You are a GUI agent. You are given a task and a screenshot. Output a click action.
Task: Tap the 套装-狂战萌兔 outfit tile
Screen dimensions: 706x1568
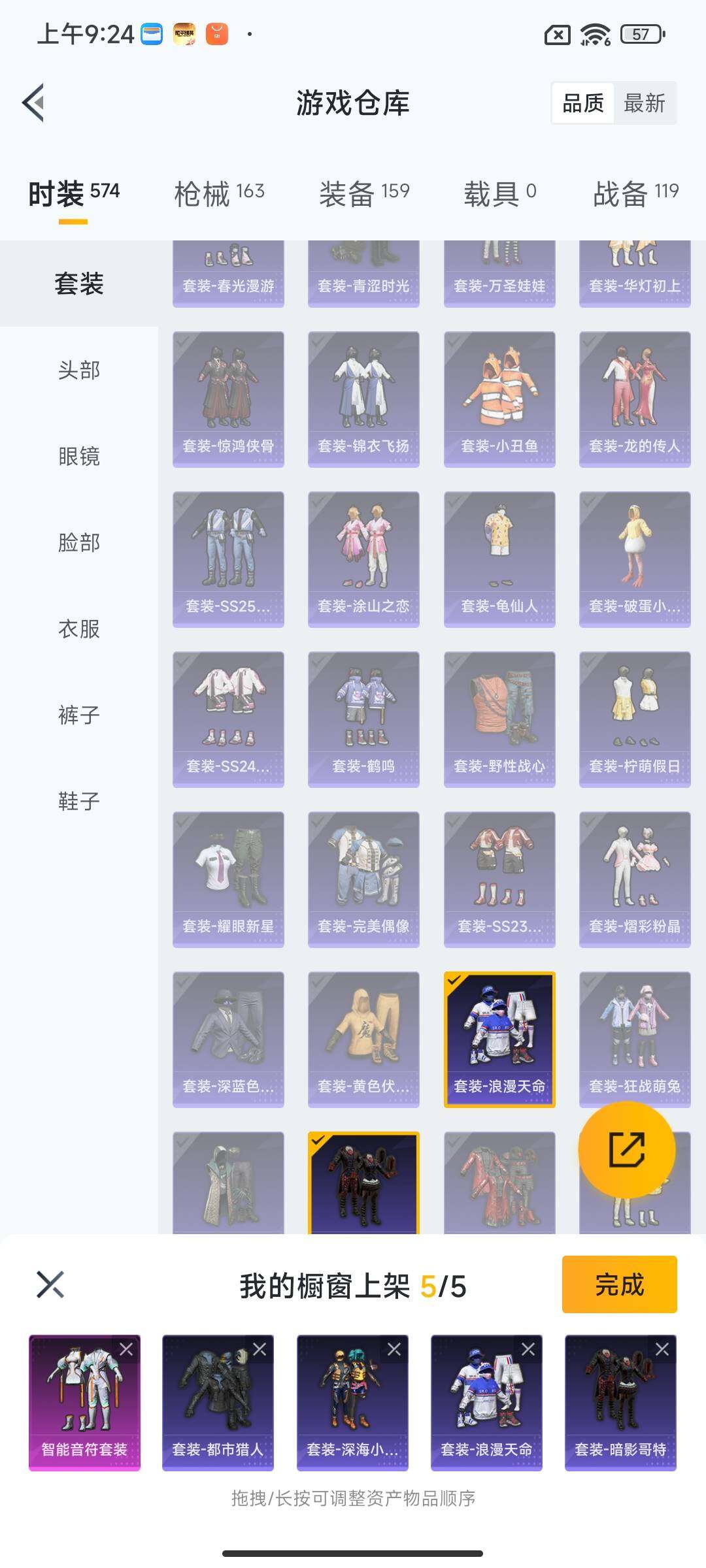pos(635,1039)
